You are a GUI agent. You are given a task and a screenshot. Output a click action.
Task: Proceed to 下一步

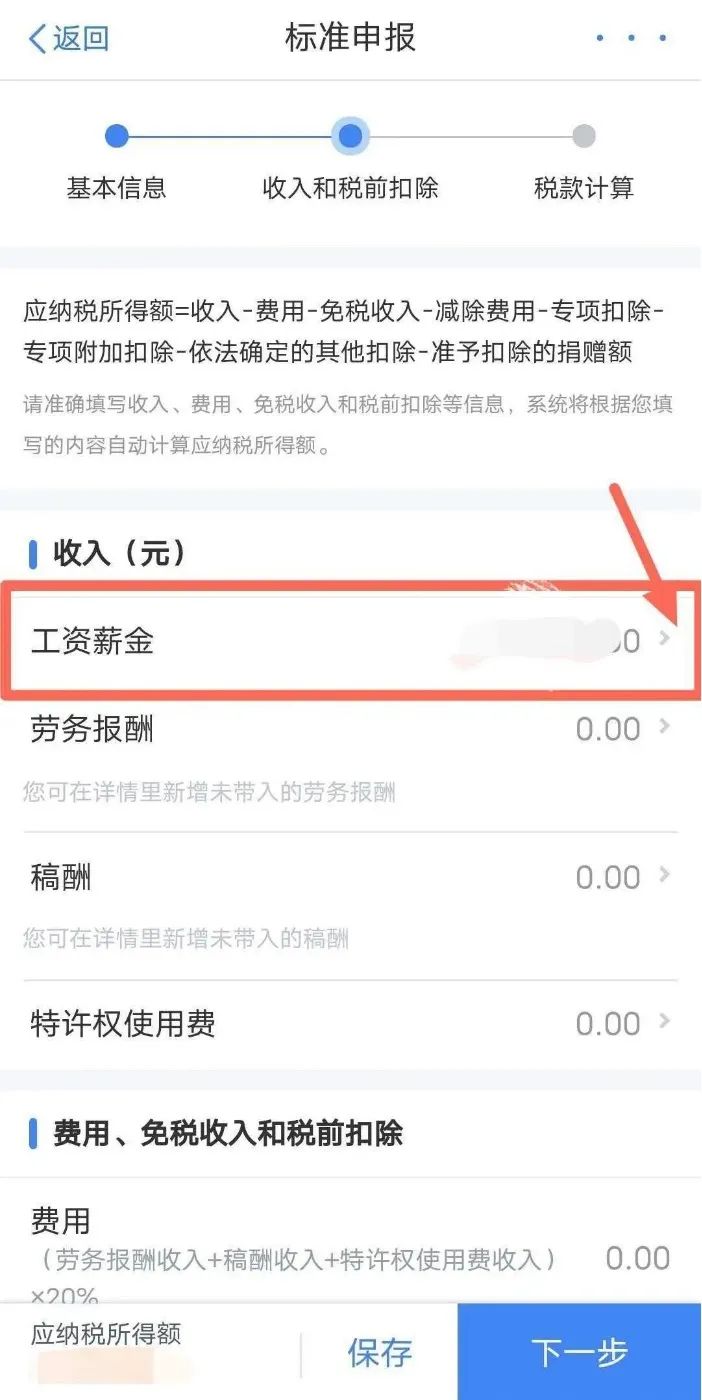pyautogui.click(x=580, y=1352)
